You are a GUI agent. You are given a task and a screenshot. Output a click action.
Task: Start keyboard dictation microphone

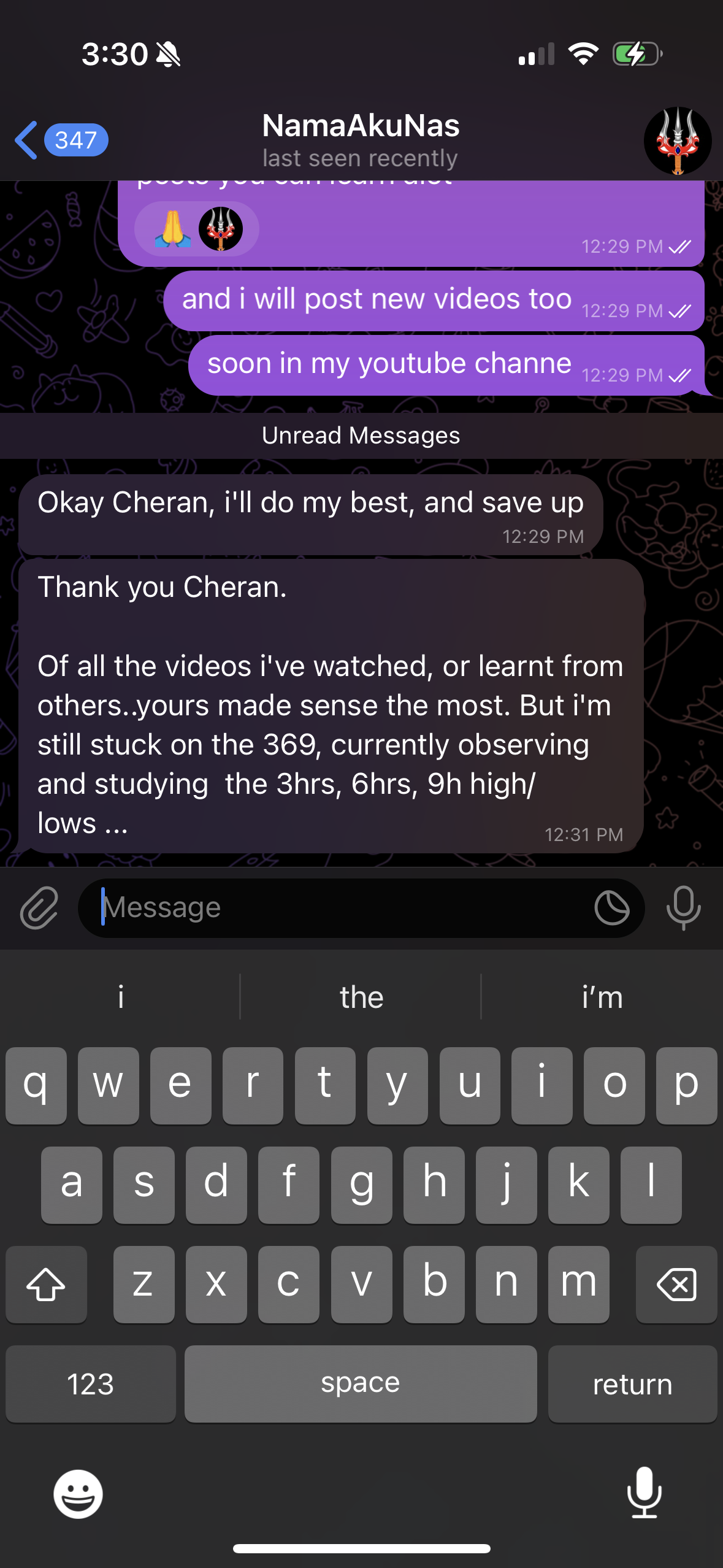(x=644, y=1493)
